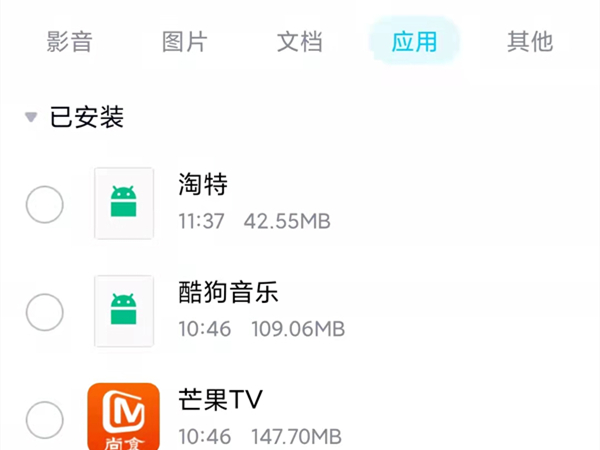Screen dimensions: 600x450
Task: Switch to the 其他 tab
Action: (530, 41)
